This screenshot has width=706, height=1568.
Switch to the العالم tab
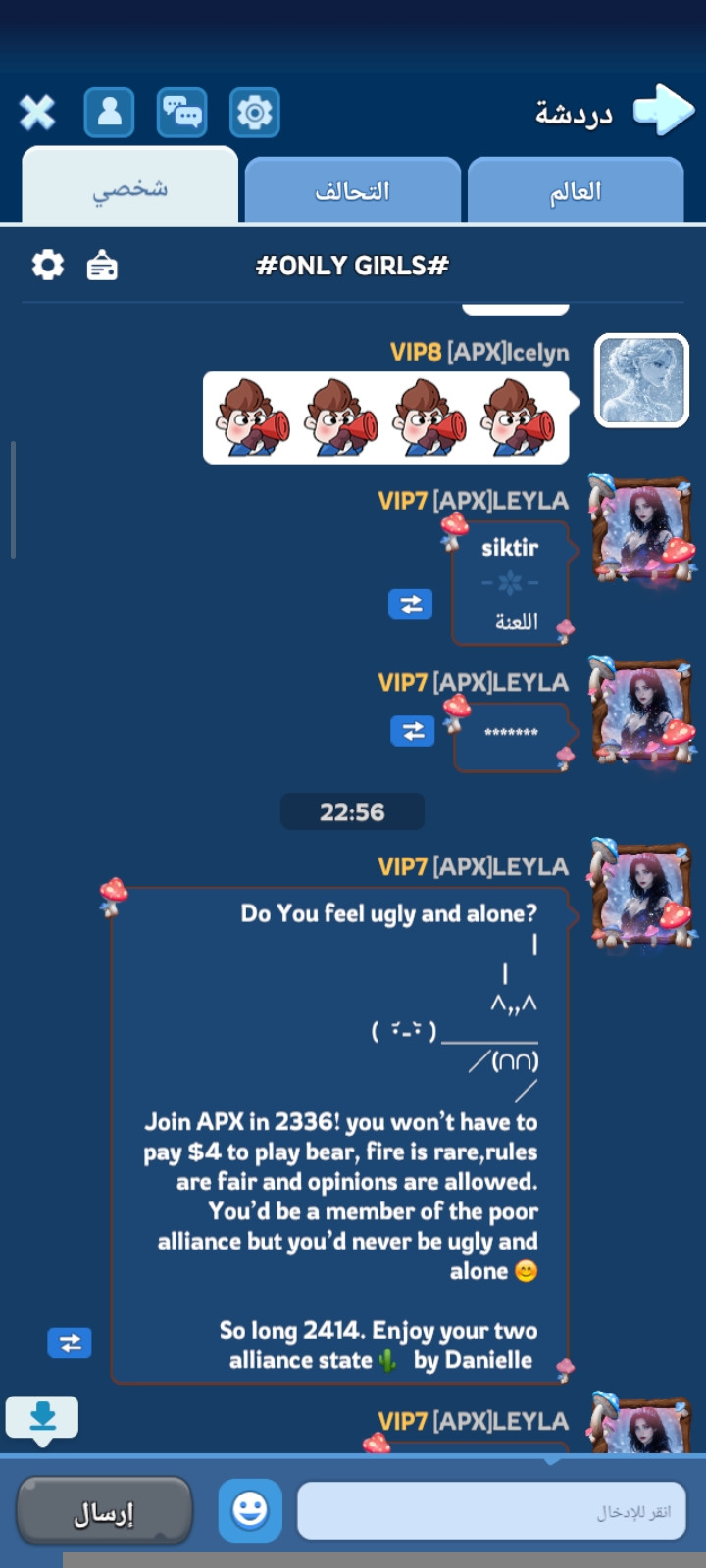[576, 191]
